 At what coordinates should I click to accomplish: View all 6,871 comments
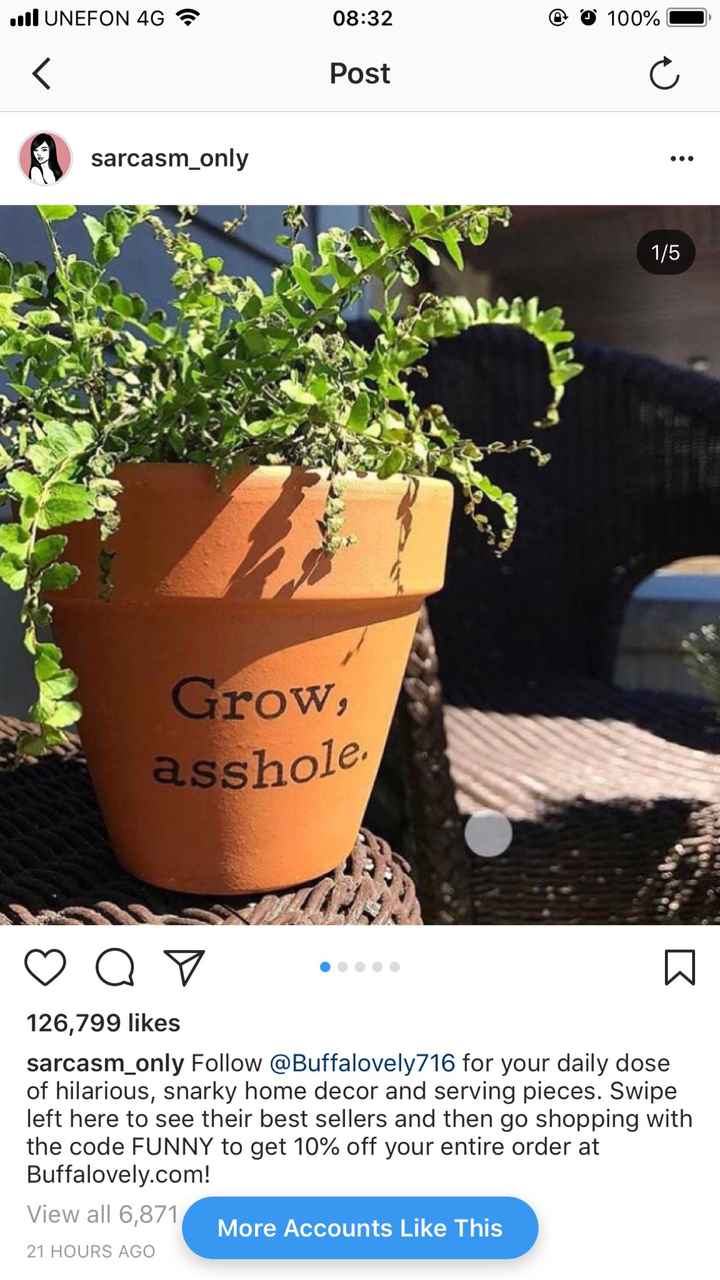[x=101, y=1214]
